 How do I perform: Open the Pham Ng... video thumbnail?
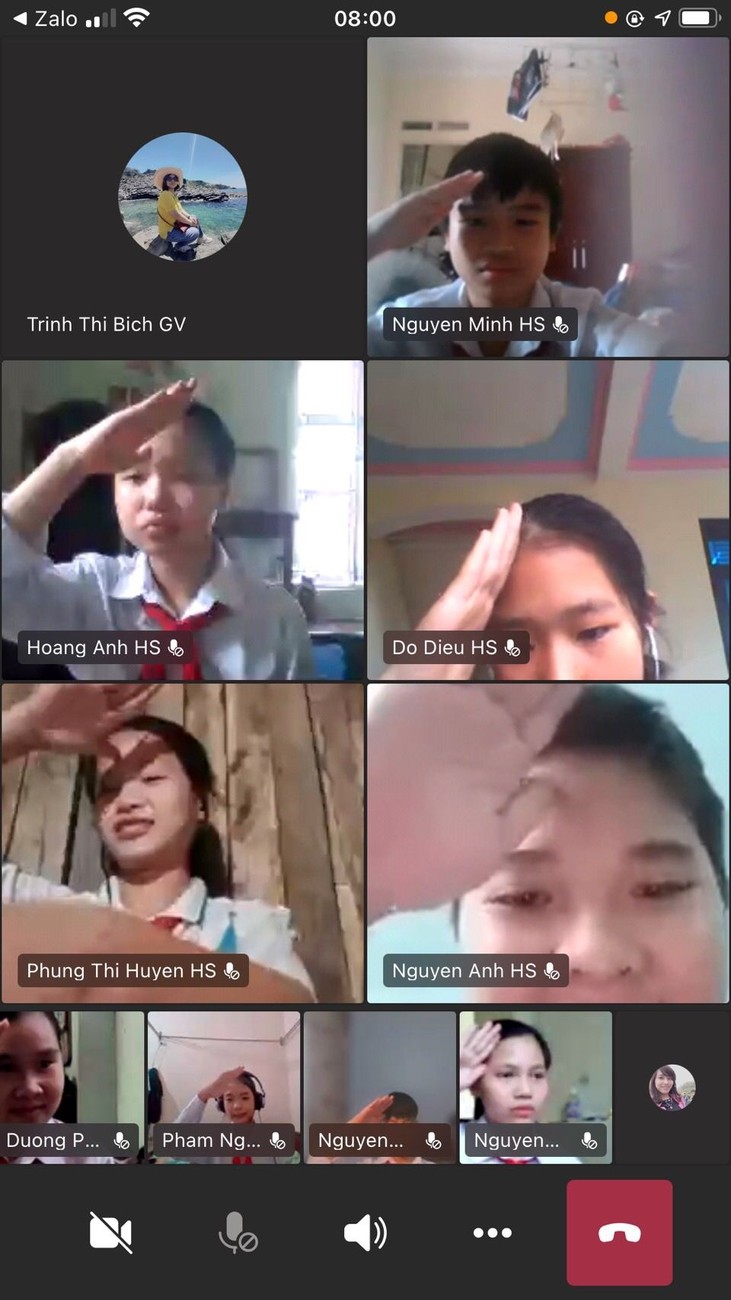click(x=224, y=1087)
